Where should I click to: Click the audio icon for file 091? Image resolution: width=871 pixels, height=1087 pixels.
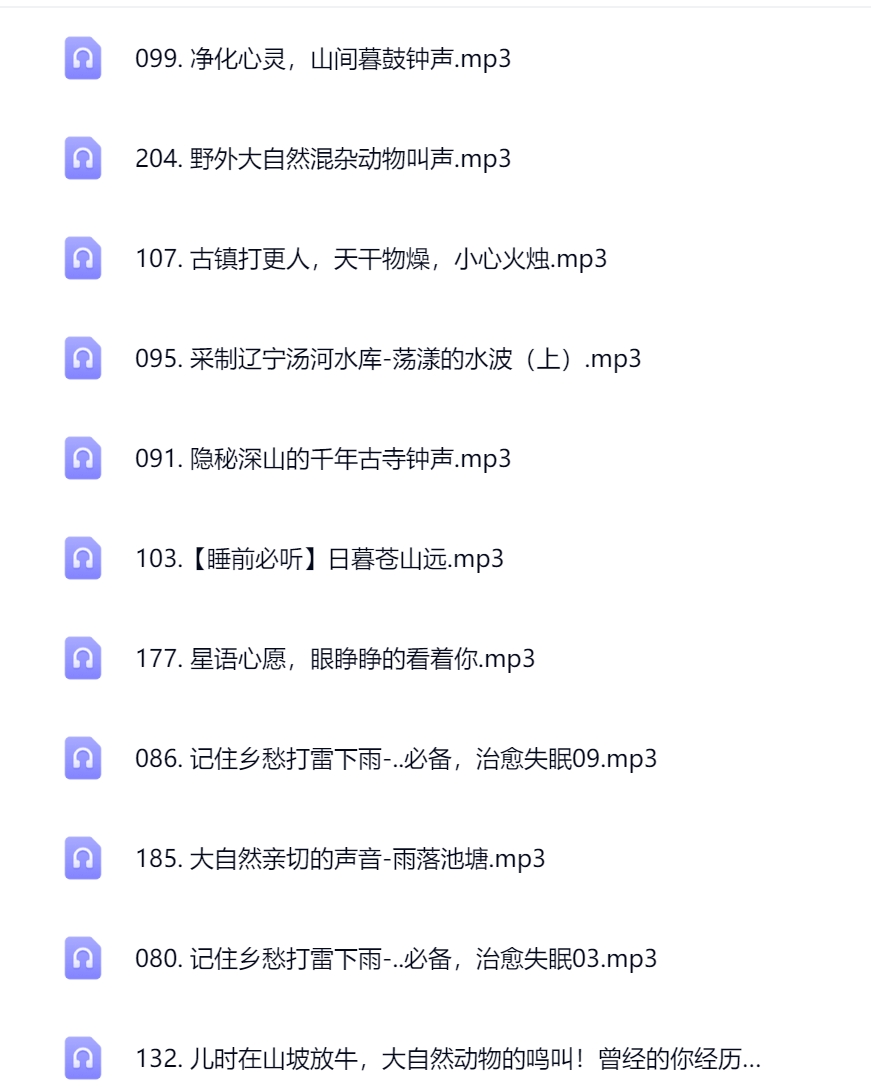coord(83,460)
